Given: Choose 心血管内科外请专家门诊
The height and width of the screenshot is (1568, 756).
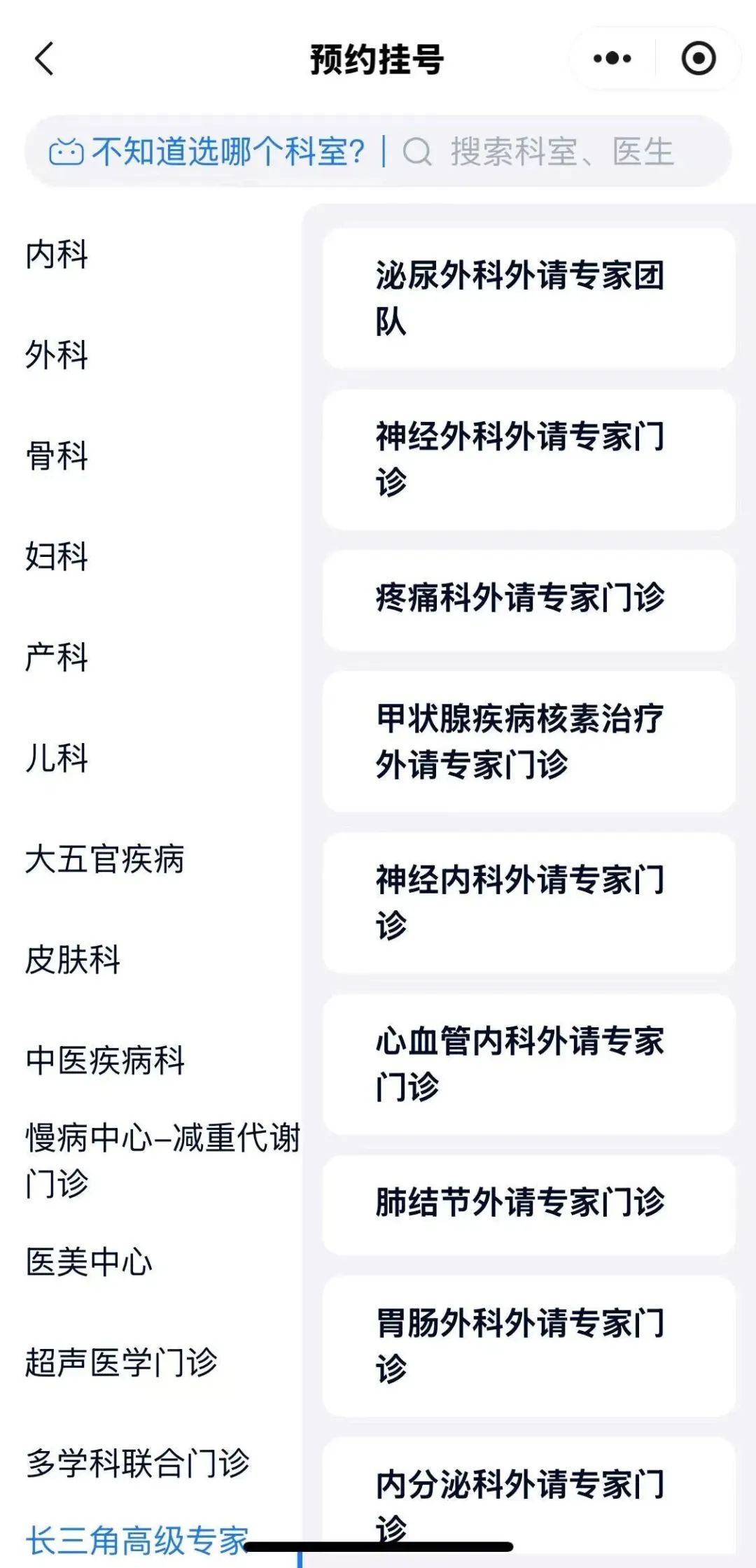Looking at the screenshot, I should (528, 1064).
